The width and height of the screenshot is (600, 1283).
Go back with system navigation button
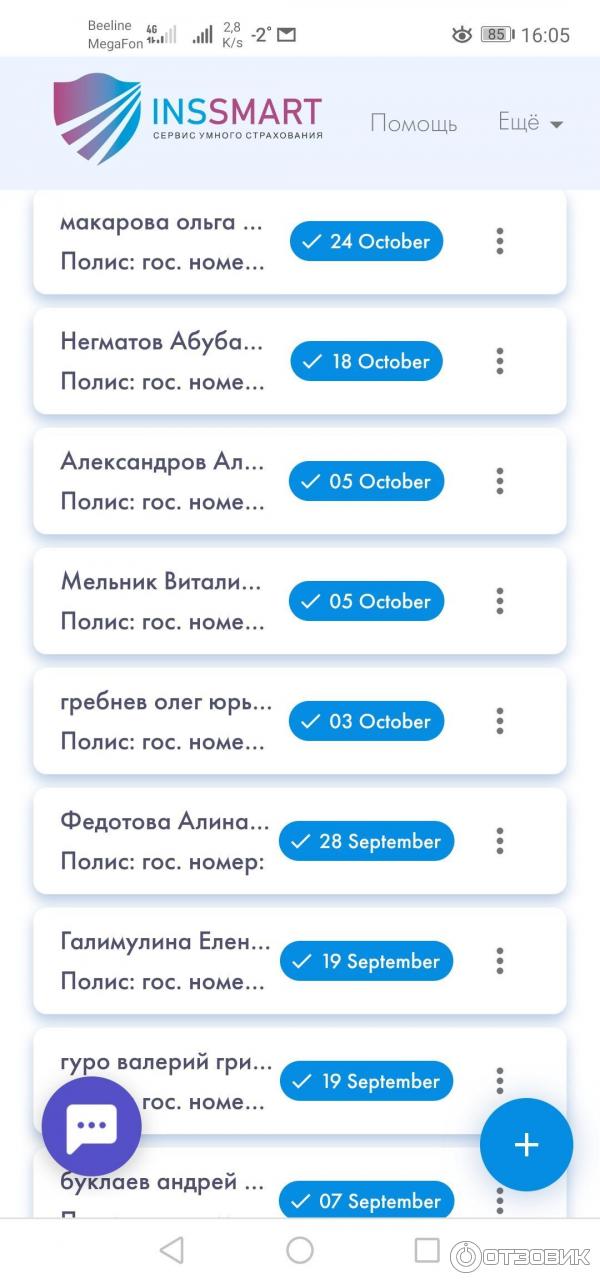pyautogui.click(x=172, y=1250)
